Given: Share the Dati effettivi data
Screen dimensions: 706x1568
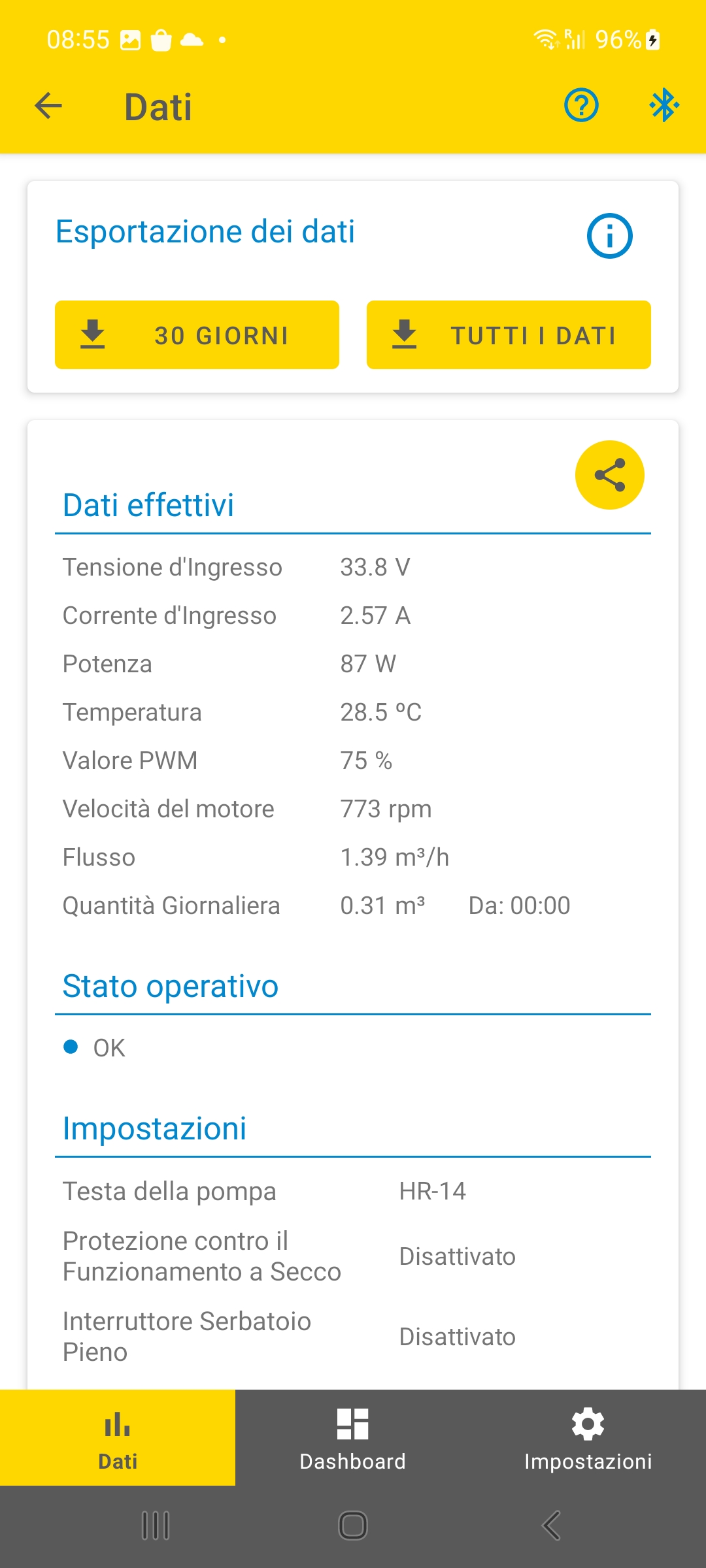Looking at the screenshot, I should 609,475.
